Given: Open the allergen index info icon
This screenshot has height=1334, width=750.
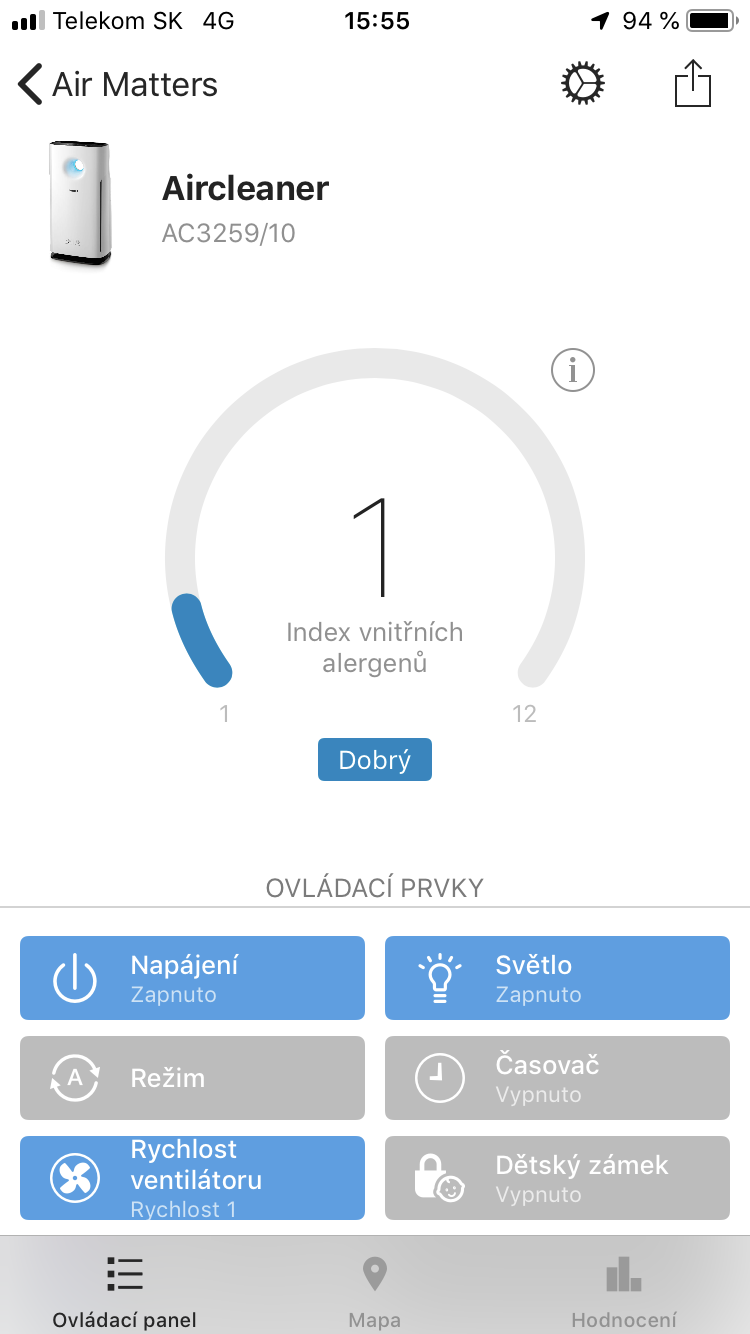Looking at the screenshot, I should 573,371.
